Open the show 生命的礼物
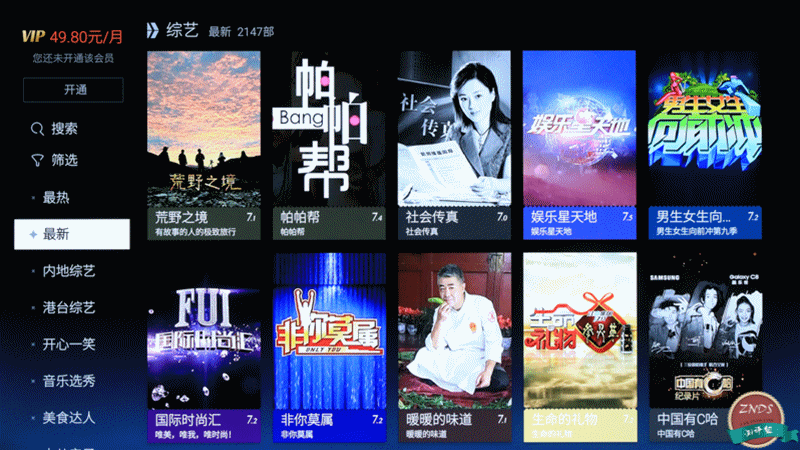800x450 pixels. (x=580, y=347)
